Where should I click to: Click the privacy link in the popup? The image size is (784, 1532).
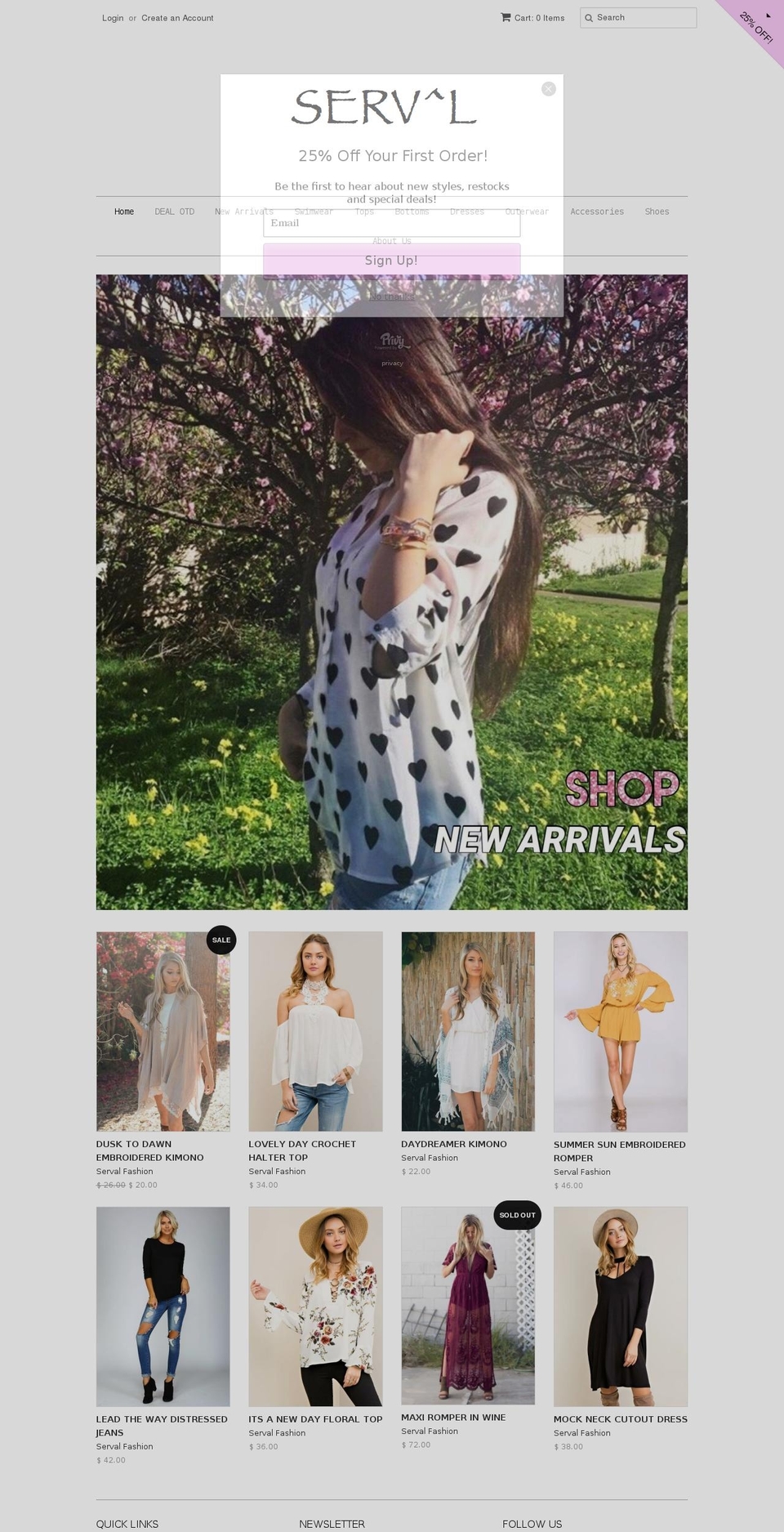391,363
